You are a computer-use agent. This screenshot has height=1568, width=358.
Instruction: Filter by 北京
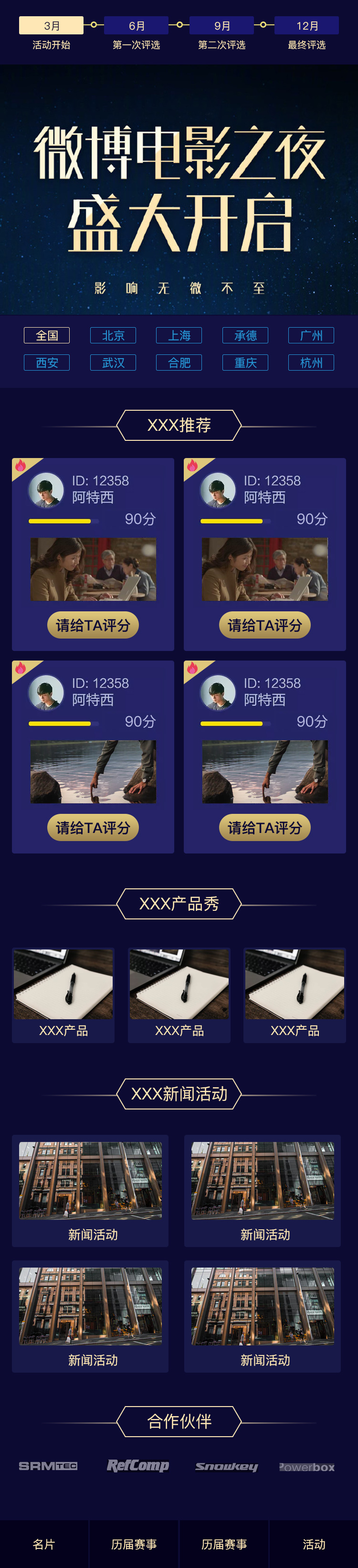(x=113, y=335)
